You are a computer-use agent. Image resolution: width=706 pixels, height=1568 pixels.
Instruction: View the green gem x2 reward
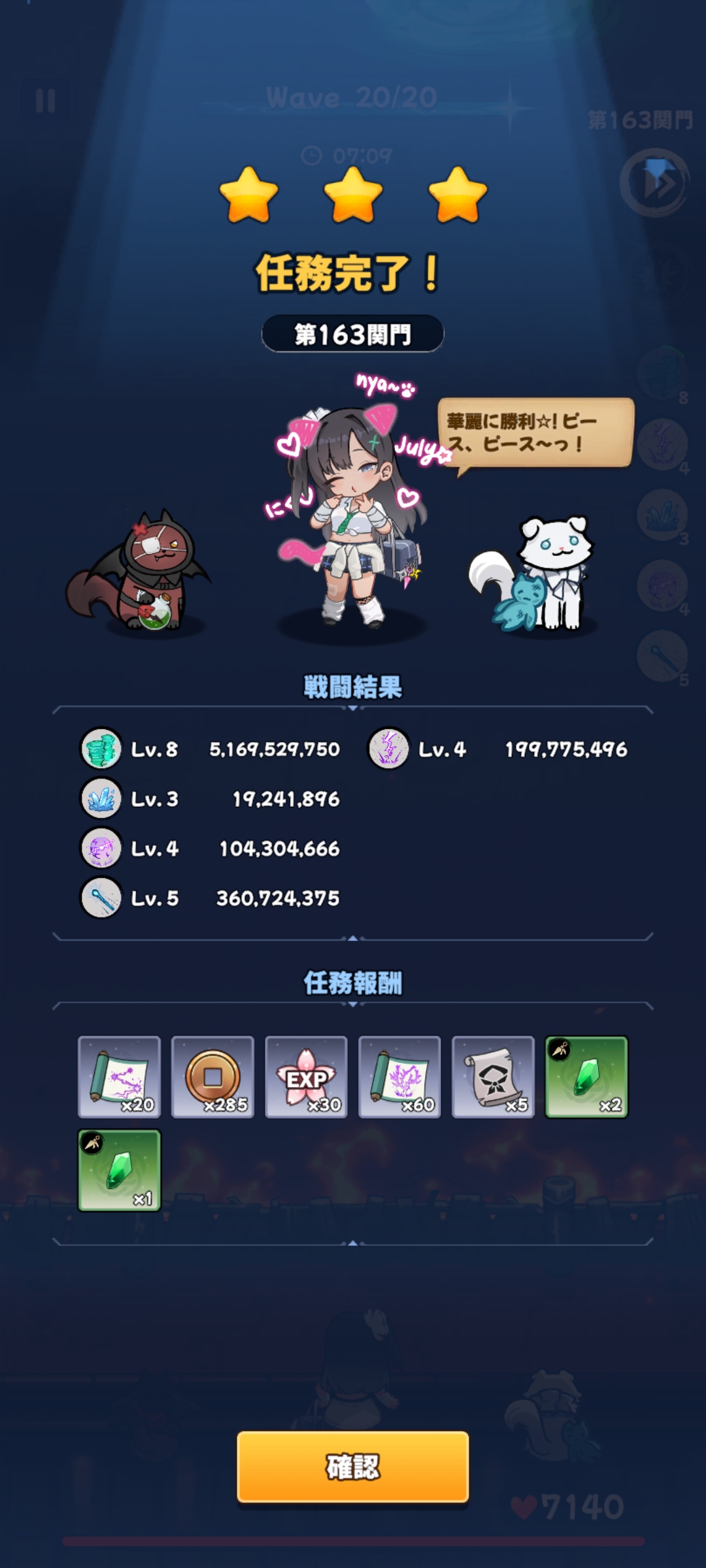click(x=586, y=1077)
